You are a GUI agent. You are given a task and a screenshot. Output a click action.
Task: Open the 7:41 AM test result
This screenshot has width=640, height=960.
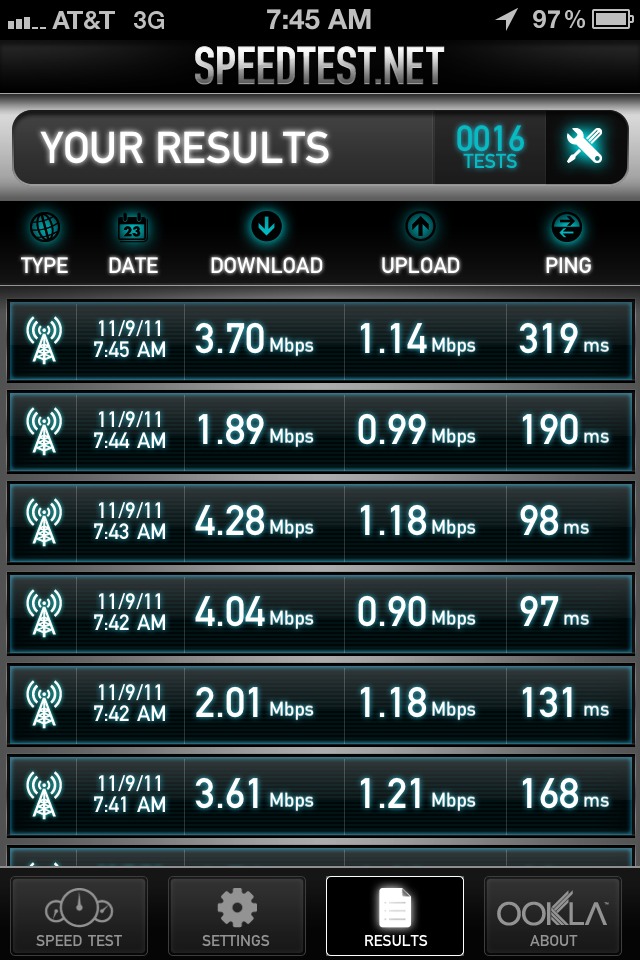[320, 795]
